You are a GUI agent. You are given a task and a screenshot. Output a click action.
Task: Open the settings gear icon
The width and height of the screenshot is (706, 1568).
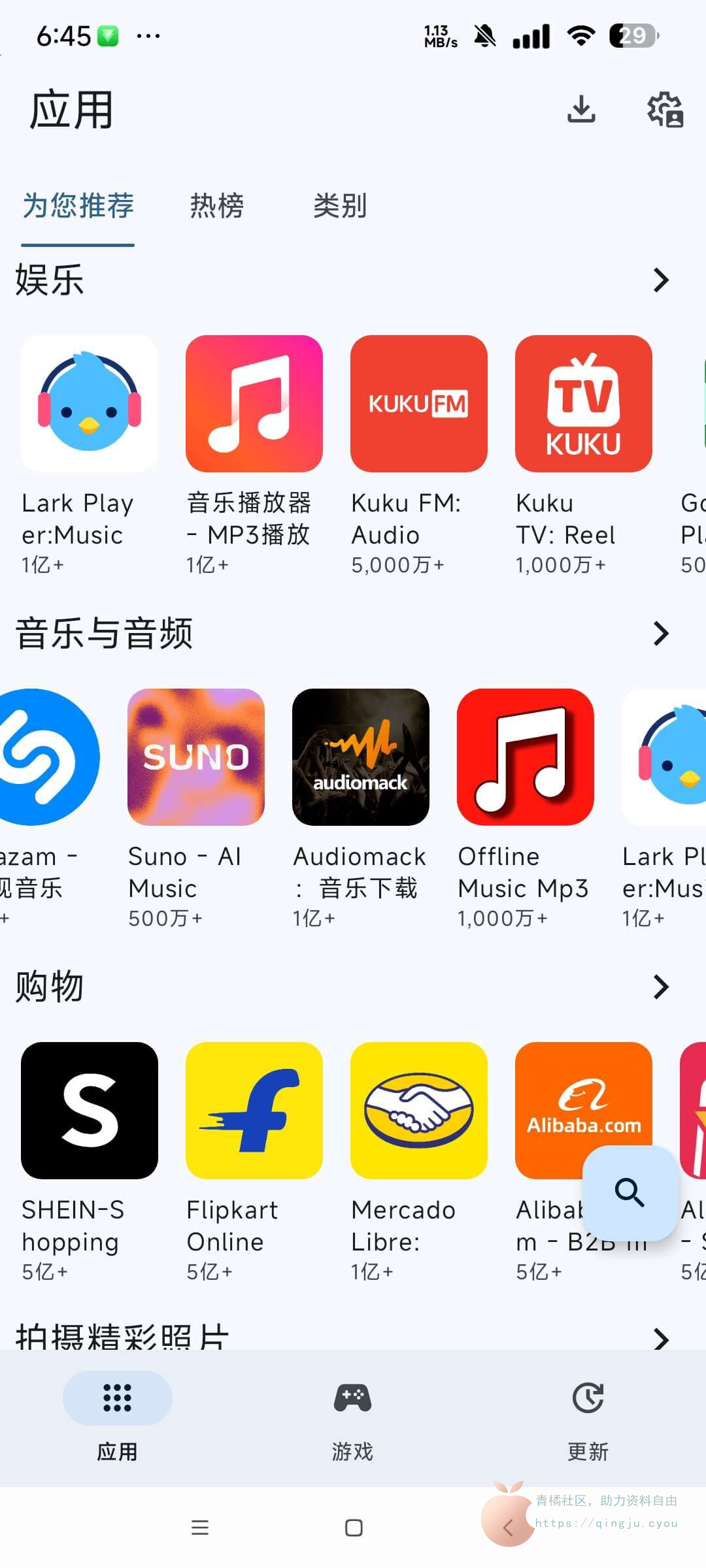pyautogui.click(x=665, y=109)
